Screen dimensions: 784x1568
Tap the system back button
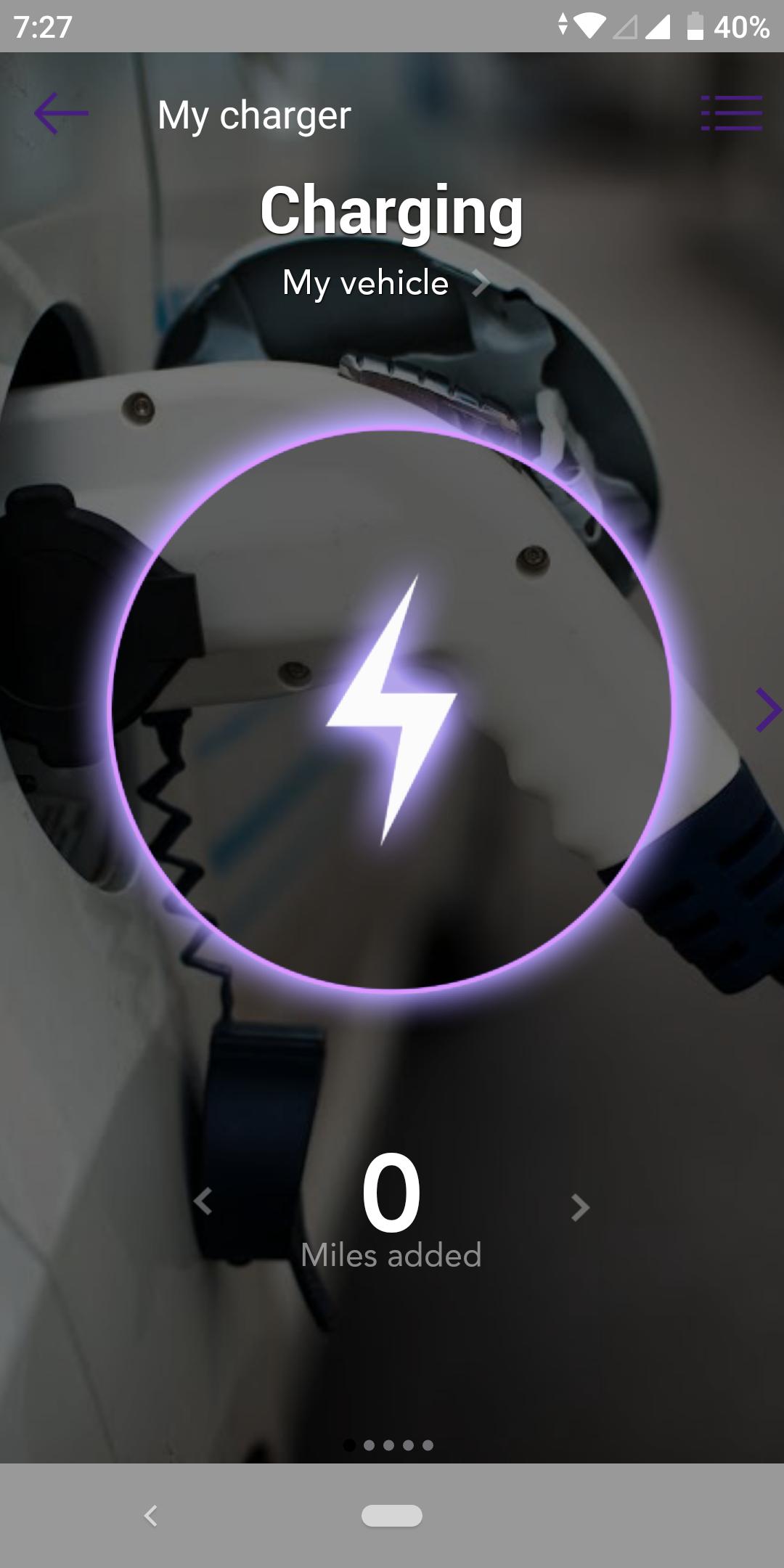(151, 1515)
